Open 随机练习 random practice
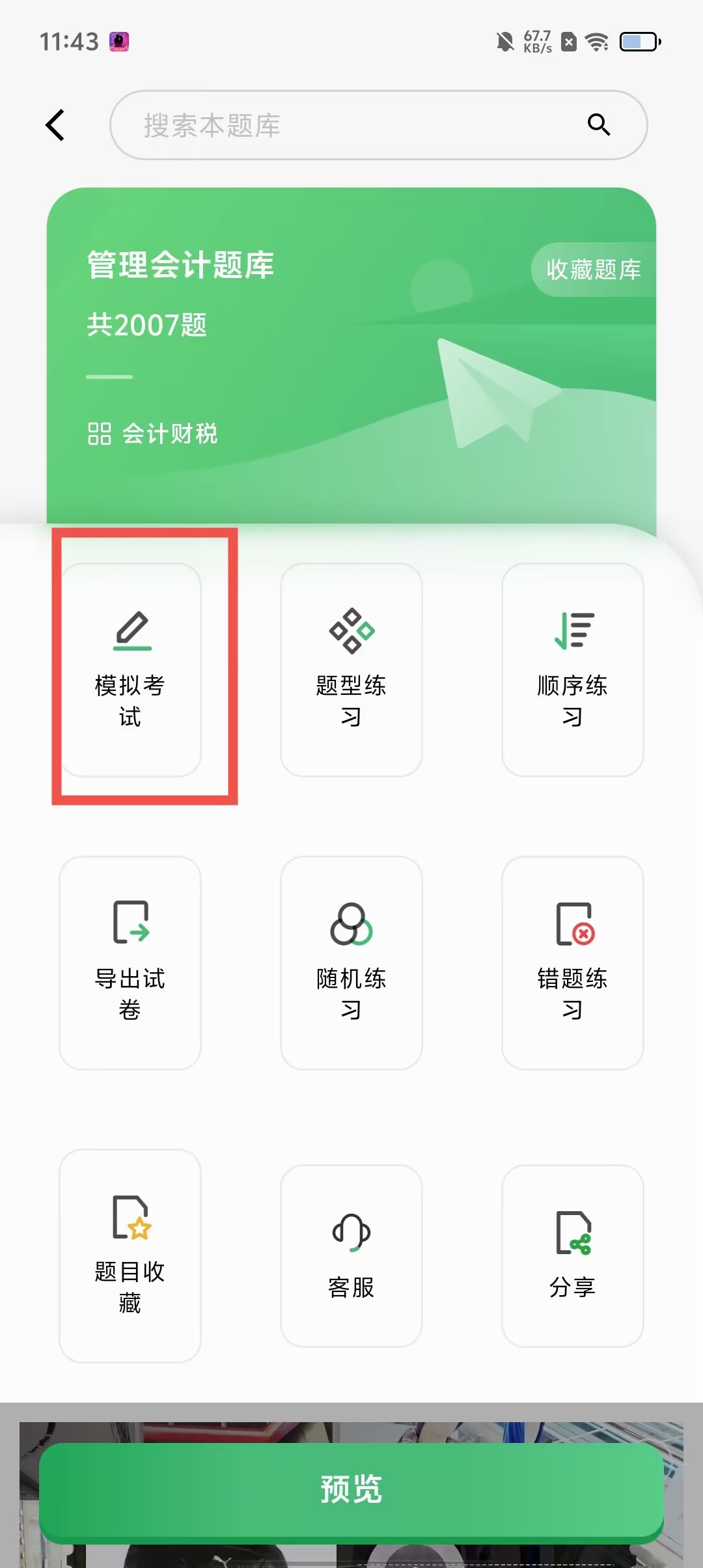Screen dimensions: 703x1568 [351, 962]
